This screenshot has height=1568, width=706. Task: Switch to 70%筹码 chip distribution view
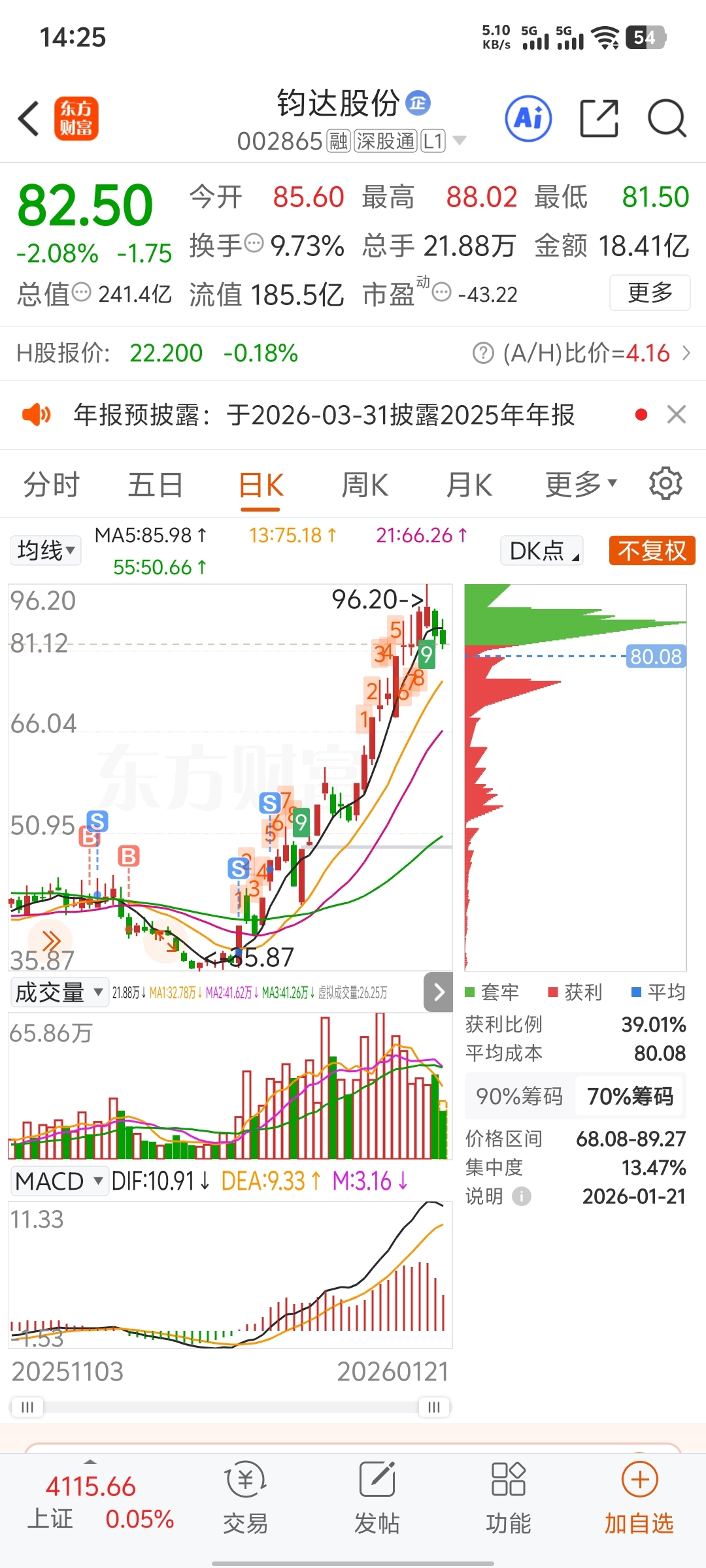tap(630, 1096)
